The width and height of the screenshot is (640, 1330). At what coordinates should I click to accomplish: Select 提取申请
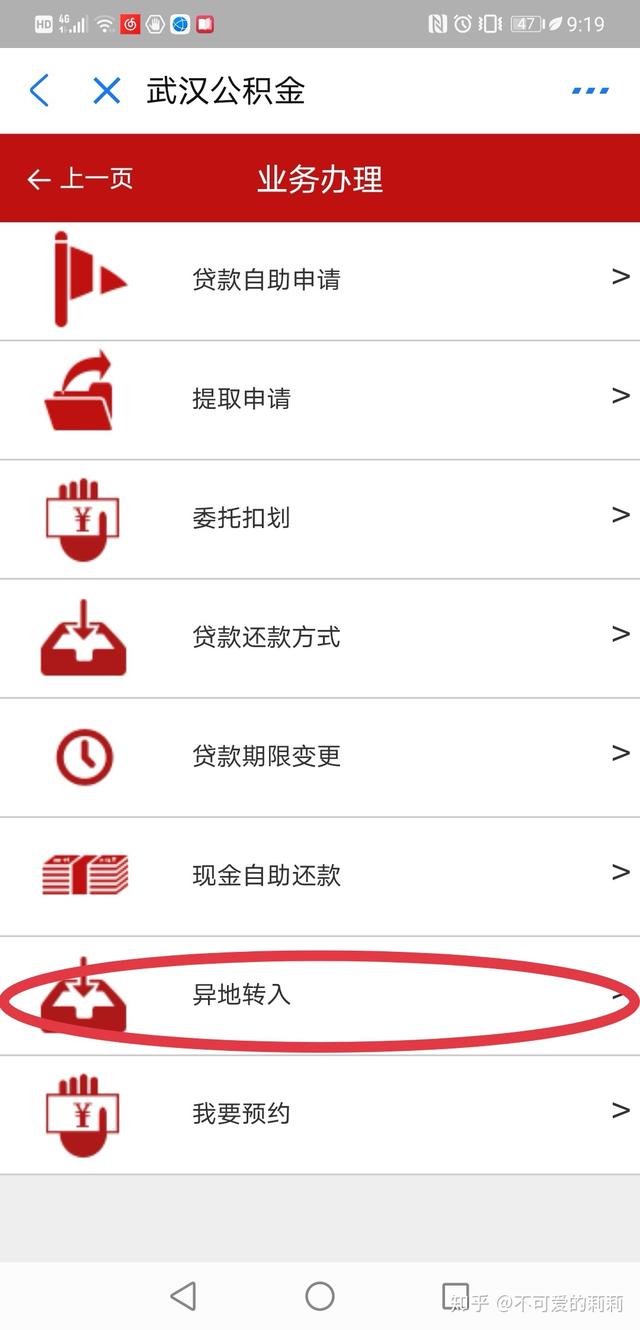coord(320,399)
